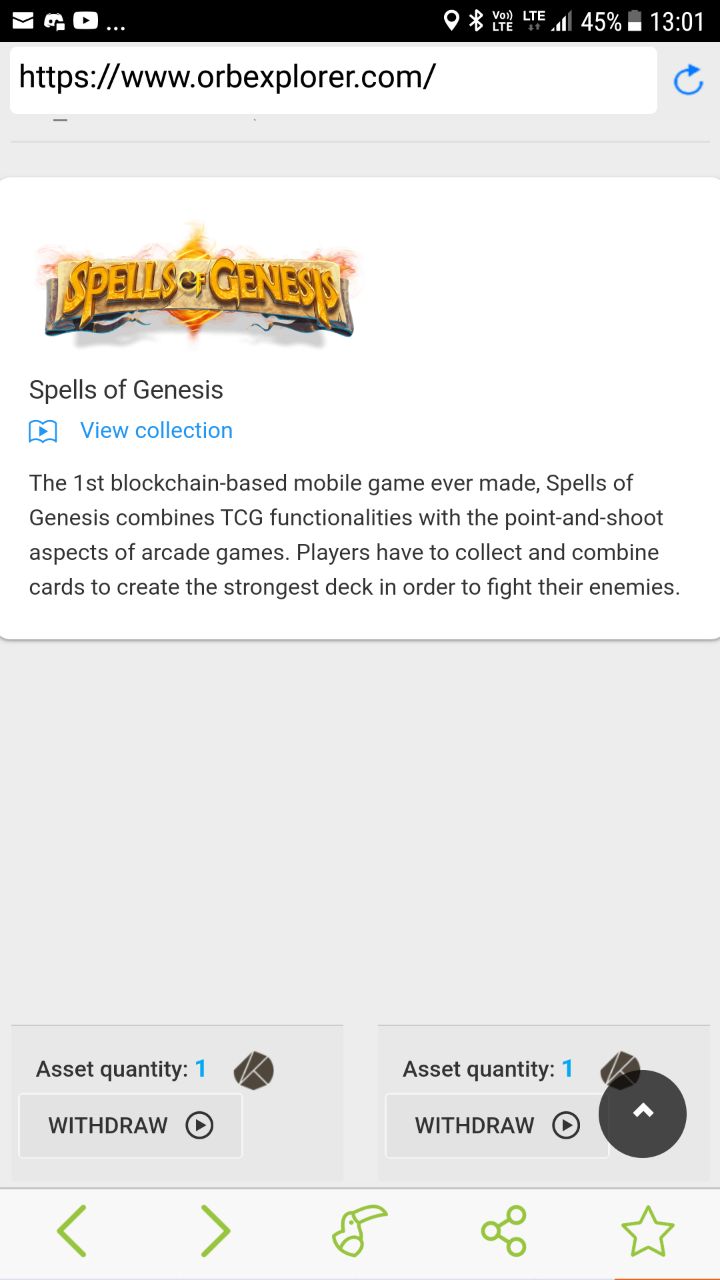Tap the URL address bar
The height and width of the screenshot is (1280, 720).
(x=333, y=79)
